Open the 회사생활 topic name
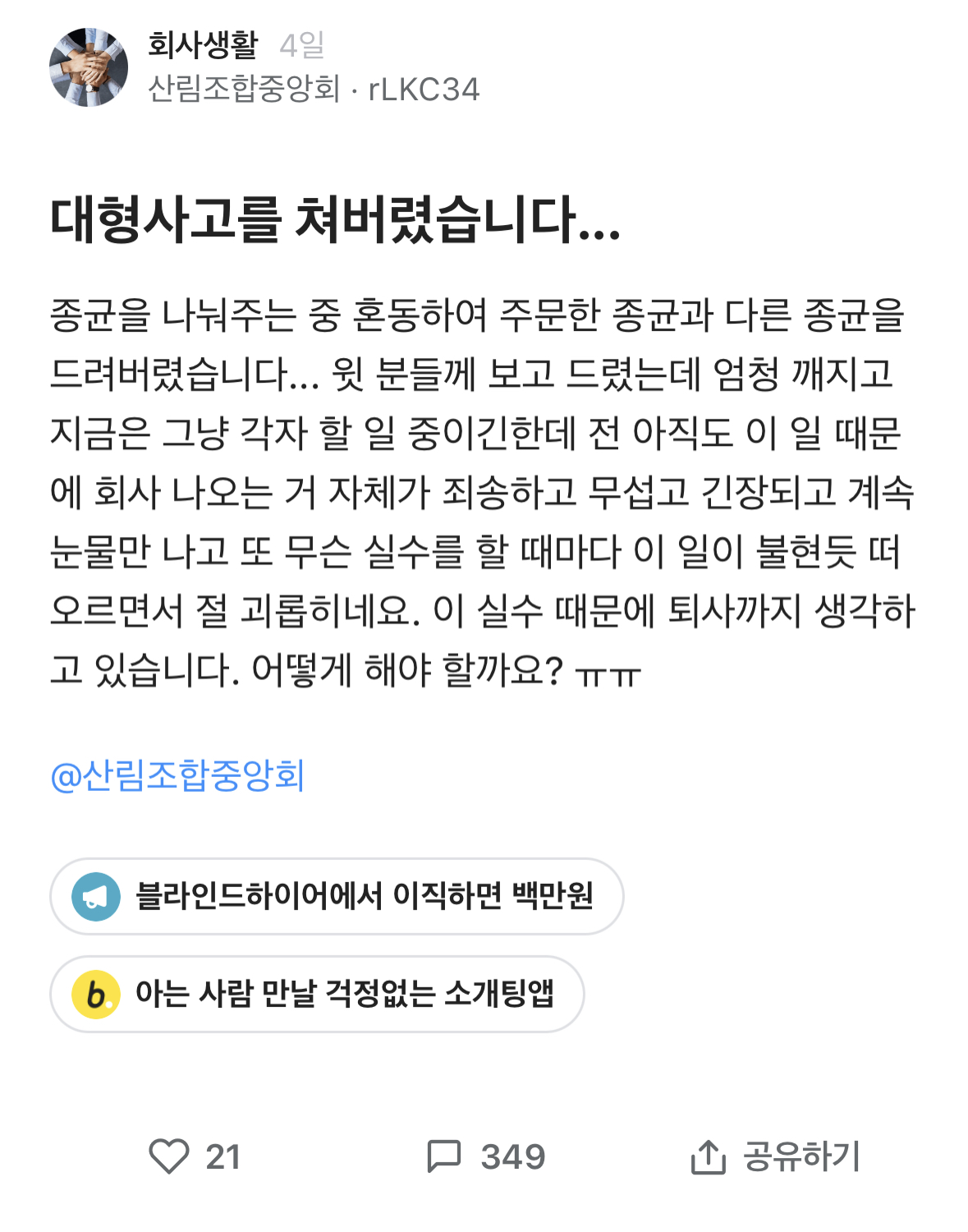Viewport: 968px width, 1232px height. 203,45
